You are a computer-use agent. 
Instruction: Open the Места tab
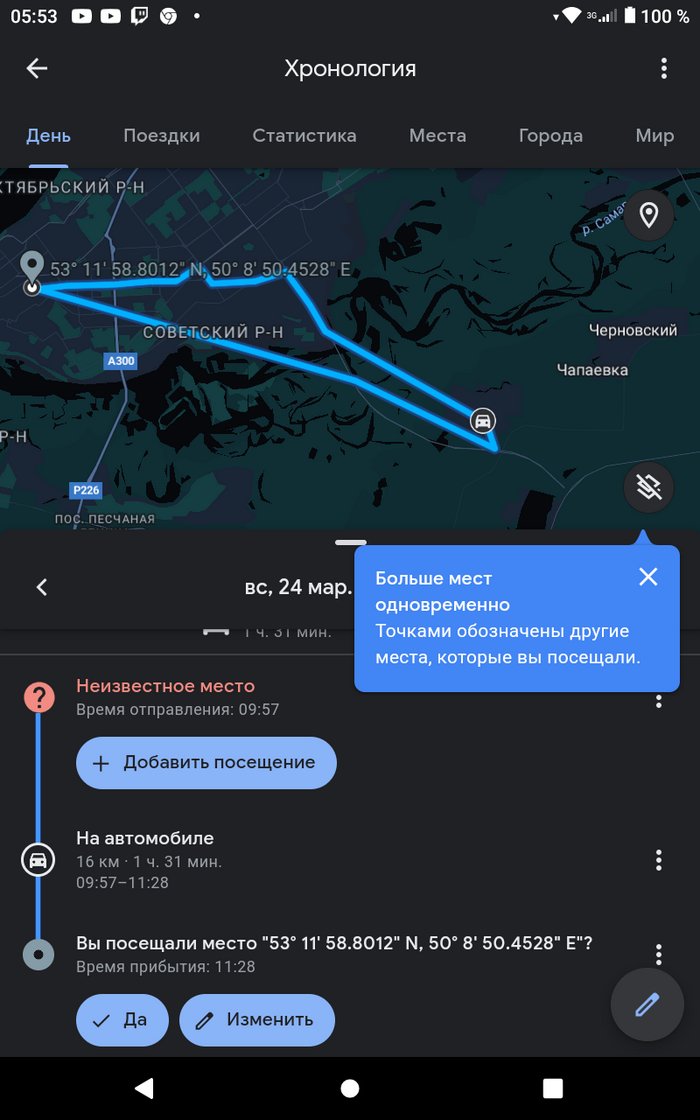pyautogui.click(x=437, y=136)
